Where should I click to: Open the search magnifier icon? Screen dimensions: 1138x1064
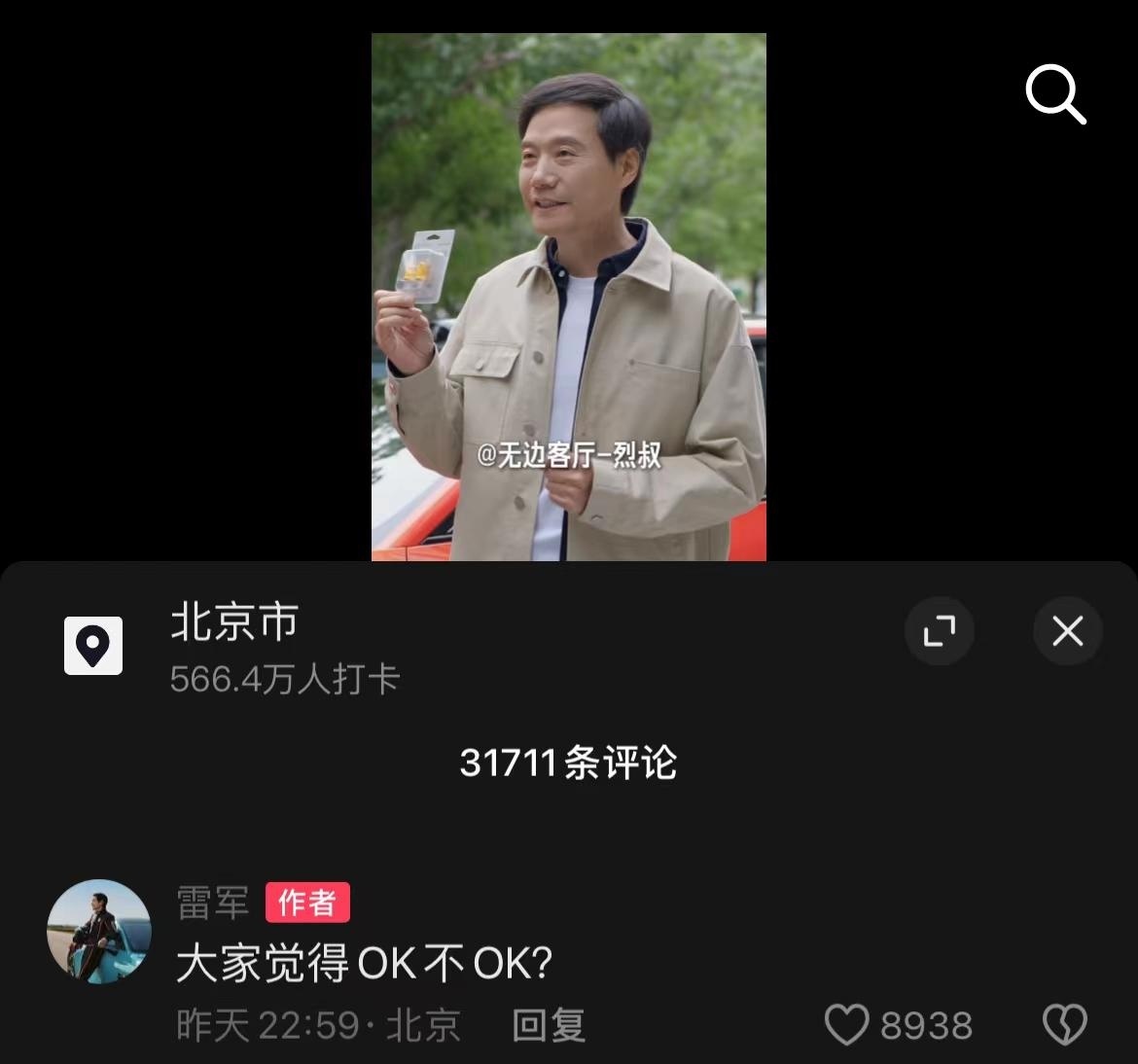click(1055, 94)
